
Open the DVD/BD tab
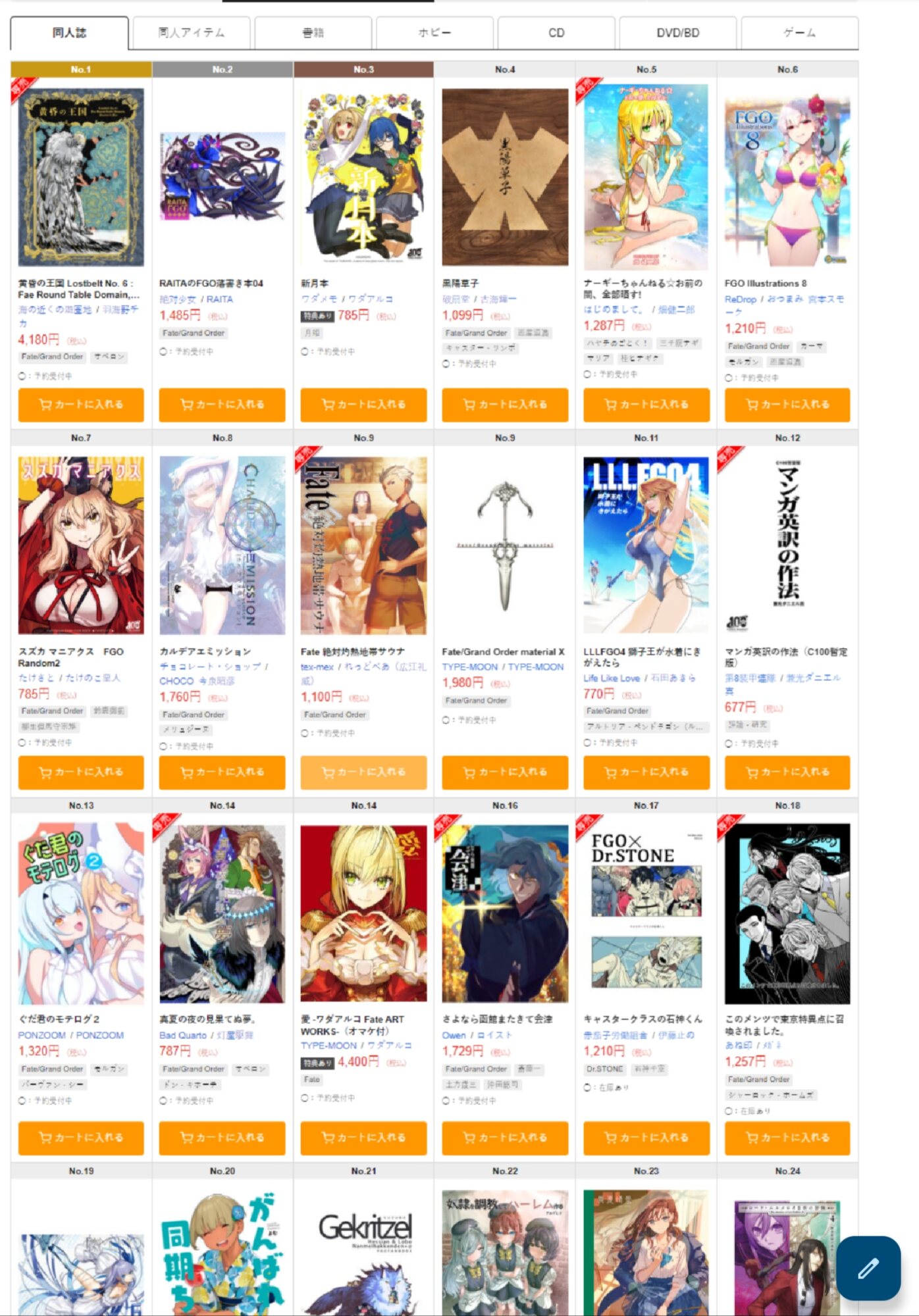tap(677, 32)
